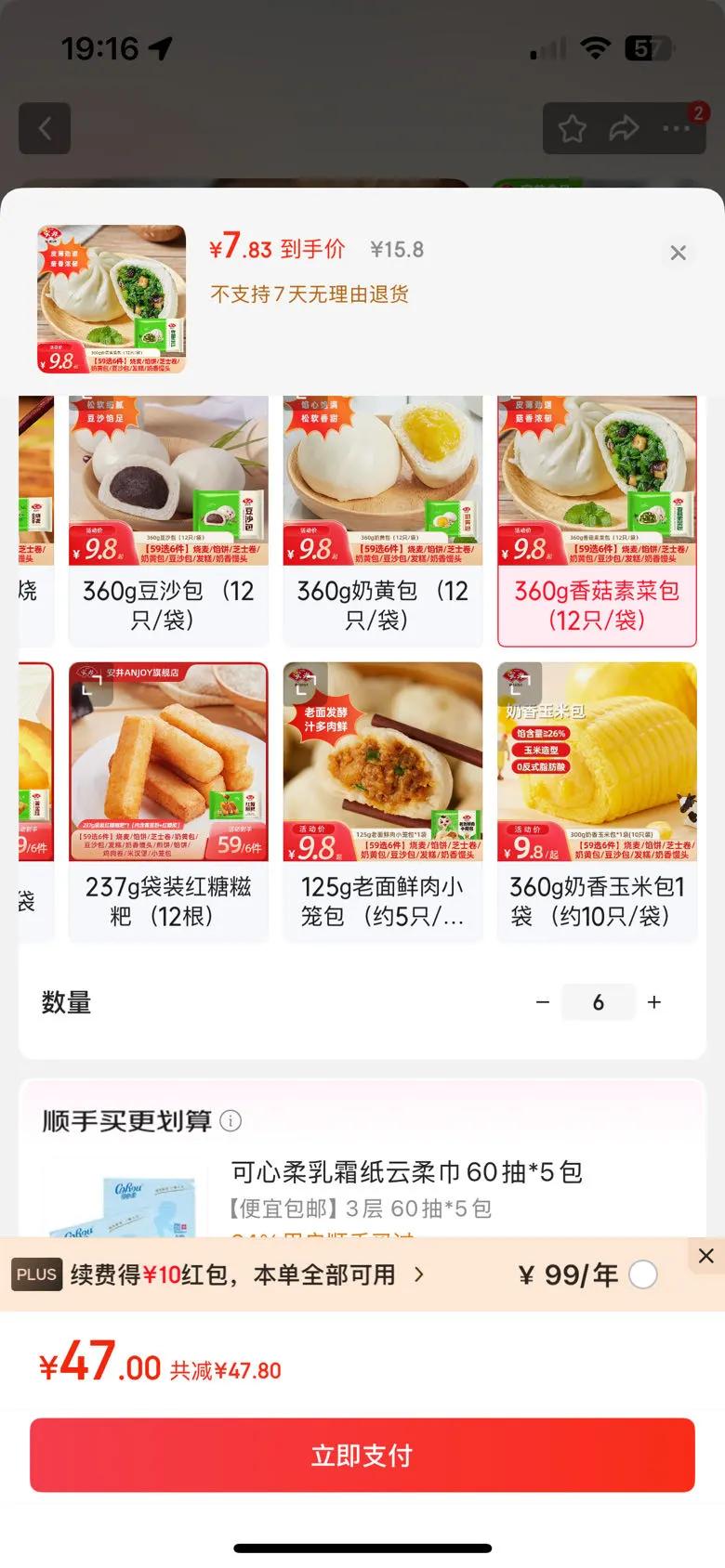The width and height of the screenshot is (725, 1568).
Task: Choose 360g奶黄包 option
Action: (383, 520)
